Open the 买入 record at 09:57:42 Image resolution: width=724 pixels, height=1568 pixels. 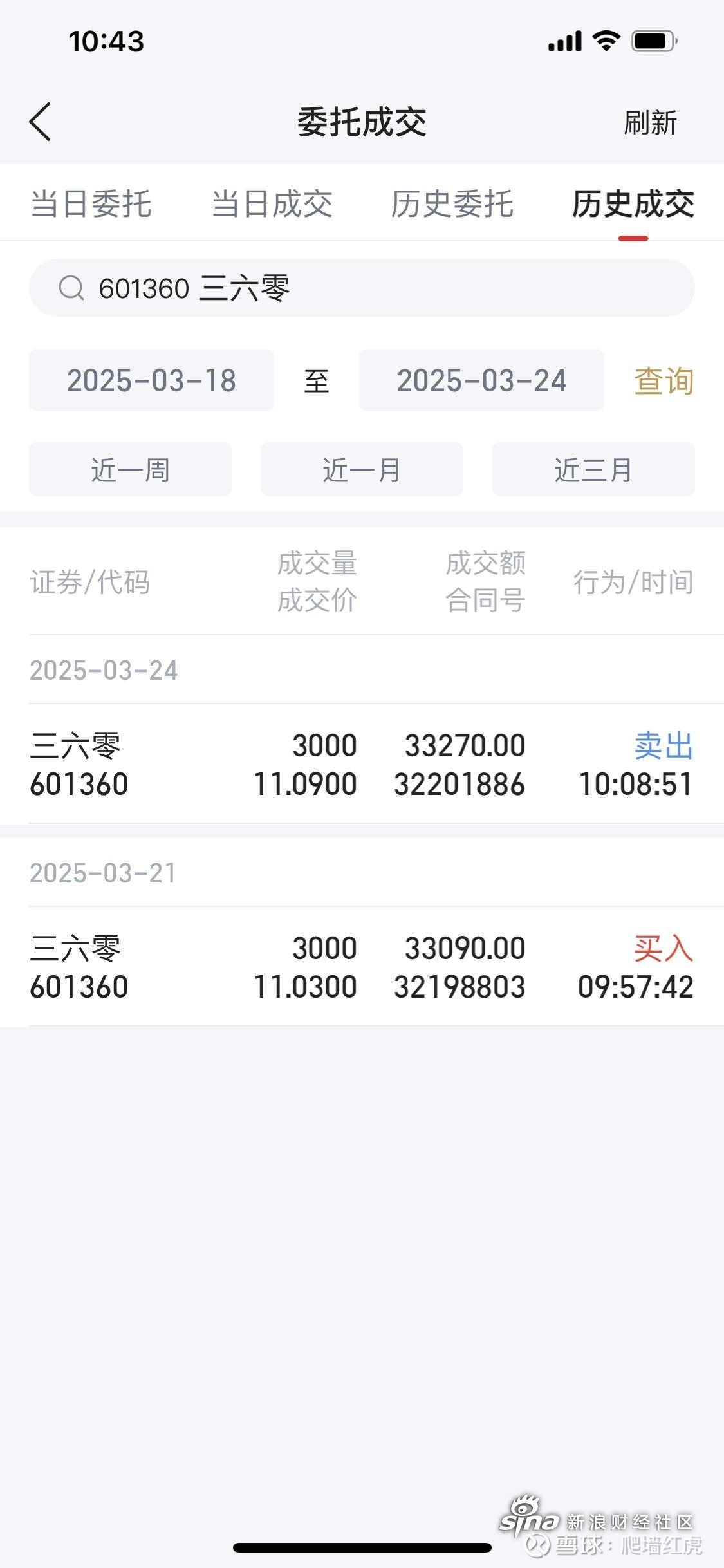point(362,967)
